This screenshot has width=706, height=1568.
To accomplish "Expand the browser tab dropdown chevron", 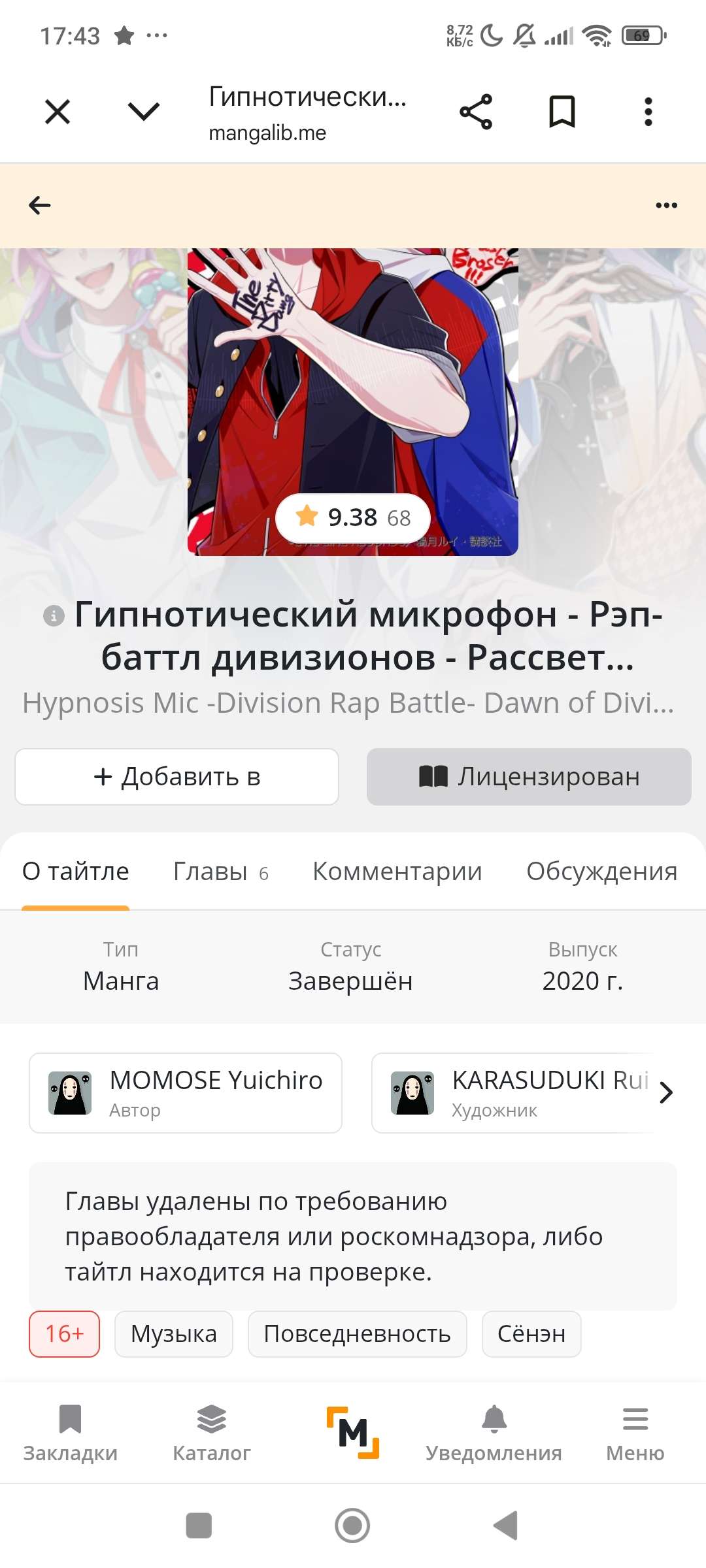I will coord(143,112).
